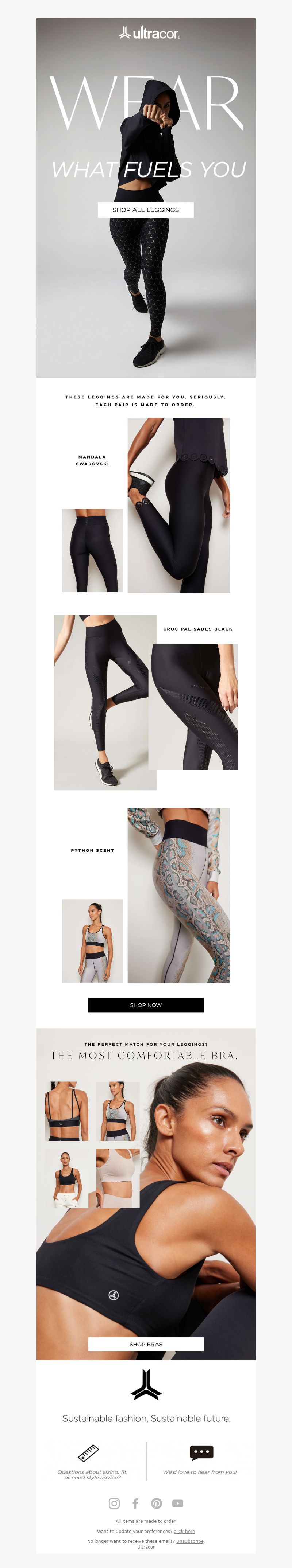Open the feedback chat bubble icon
Image resolution: width=292 pixels, height=1568 pixels.
[x=201, y=1452]
